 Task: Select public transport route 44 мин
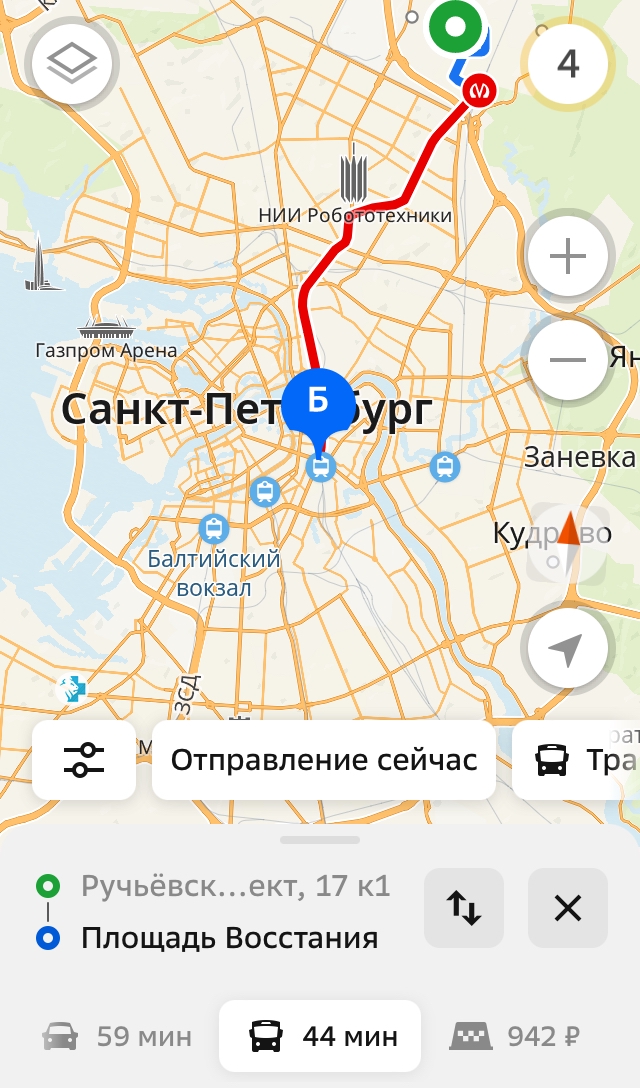click(320, 1036)
